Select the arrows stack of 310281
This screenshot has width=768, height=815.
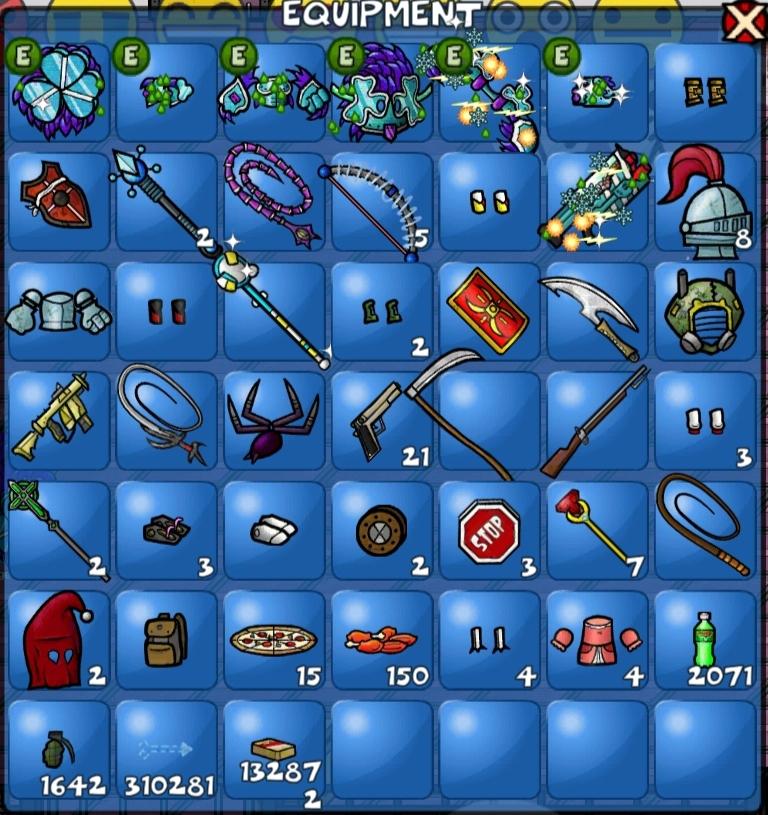coord(166,748)
